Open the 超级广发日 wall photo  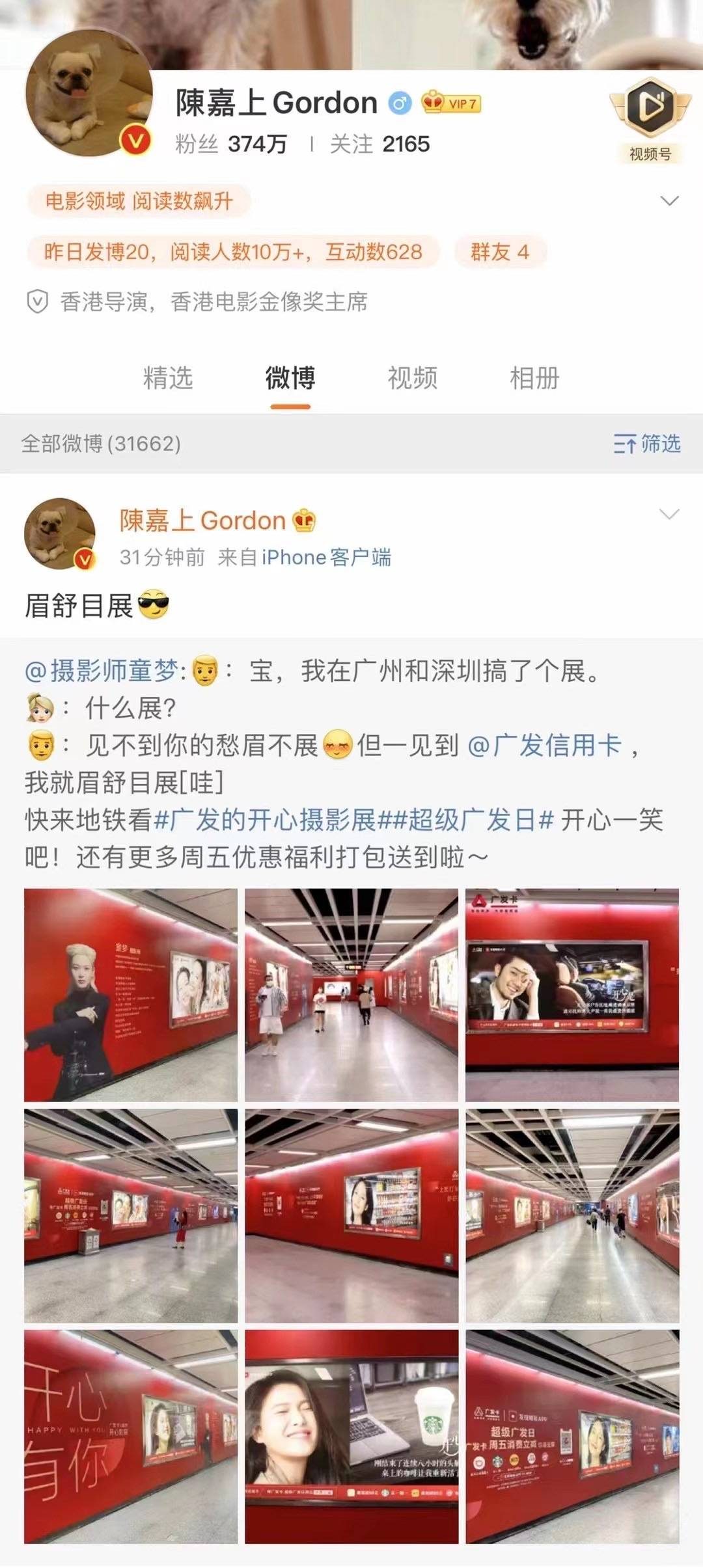(x=572, y=1437)
